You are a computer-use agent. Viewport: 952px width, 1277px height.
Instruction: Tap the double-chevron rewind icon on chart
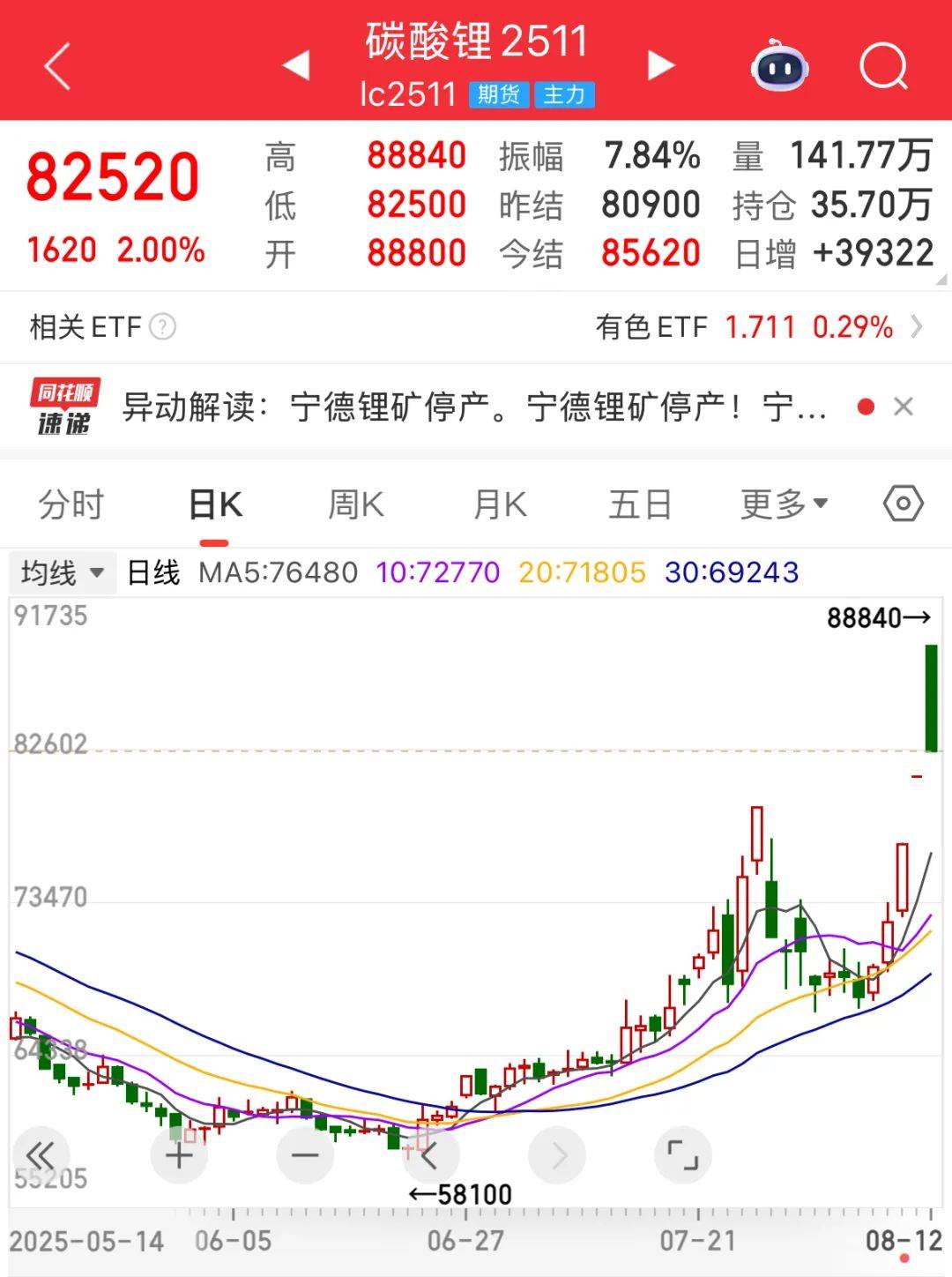(40, 1155)
